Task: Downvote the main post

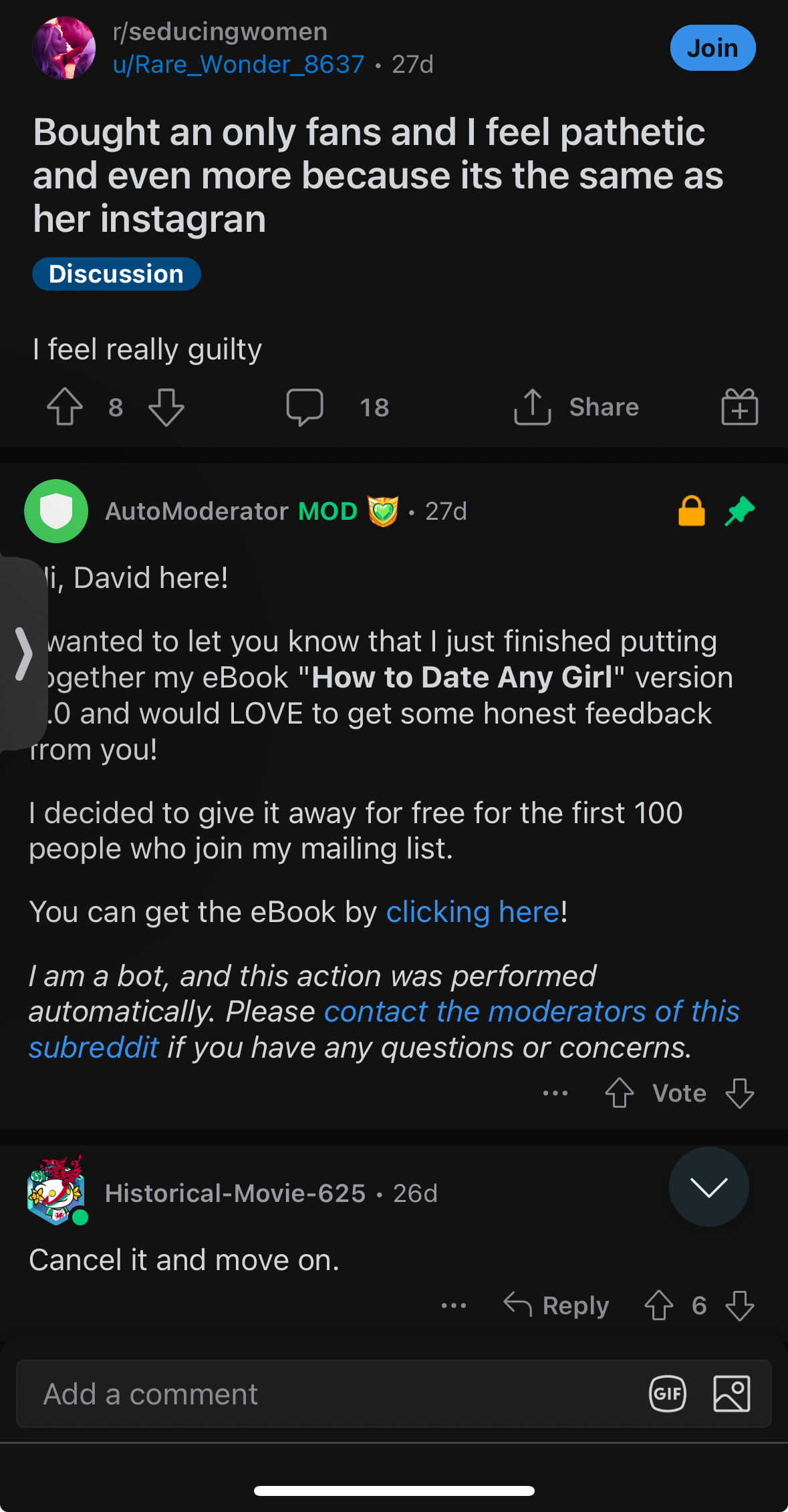Action: tap(166, 407)
